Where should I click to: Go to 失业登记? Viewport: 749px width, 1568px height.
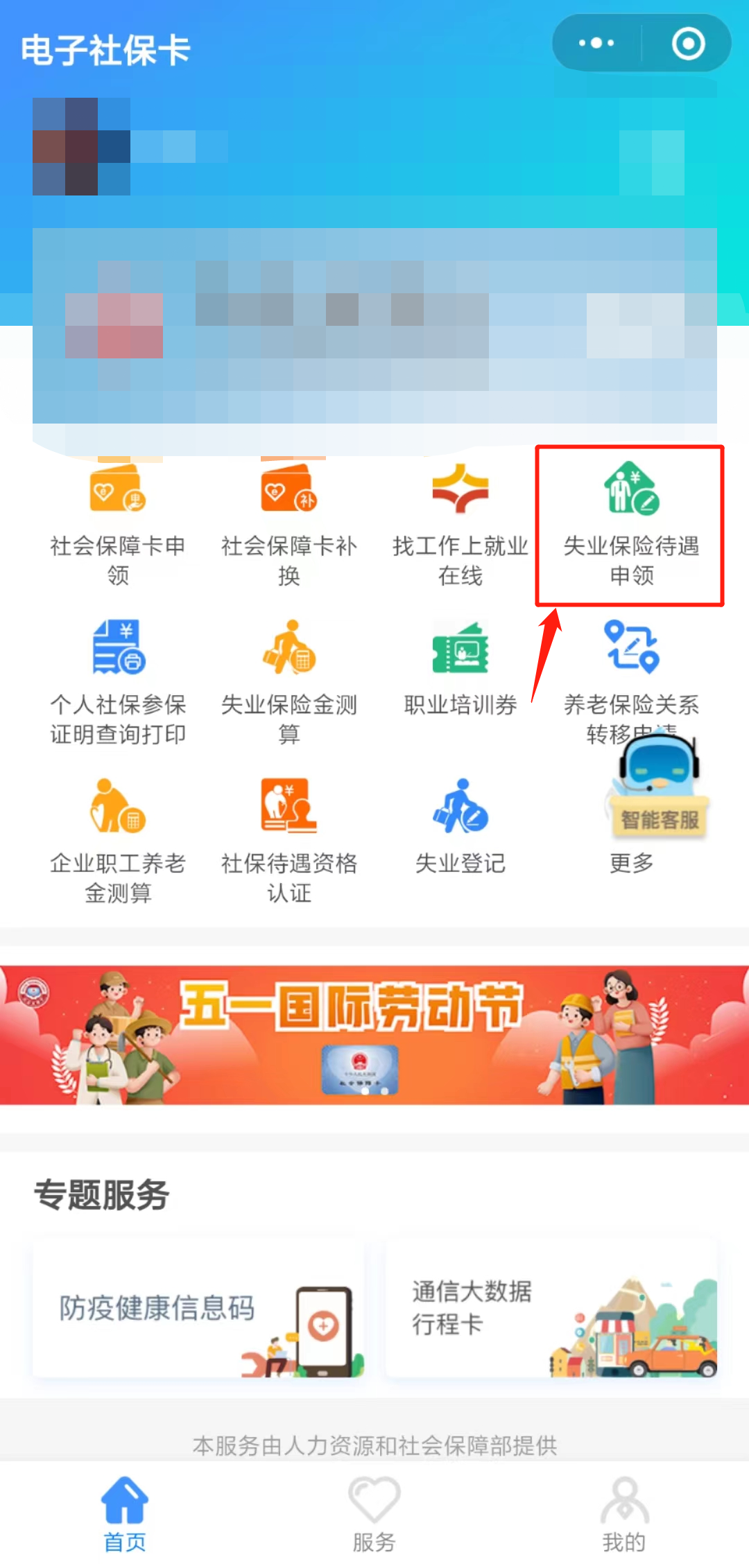pyautogui.click(x=460, y=828)
